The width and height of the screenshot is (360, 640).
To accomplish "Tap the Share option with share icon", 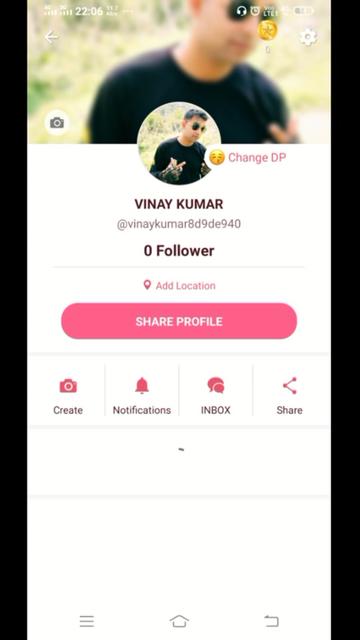I will pos(289,396).
